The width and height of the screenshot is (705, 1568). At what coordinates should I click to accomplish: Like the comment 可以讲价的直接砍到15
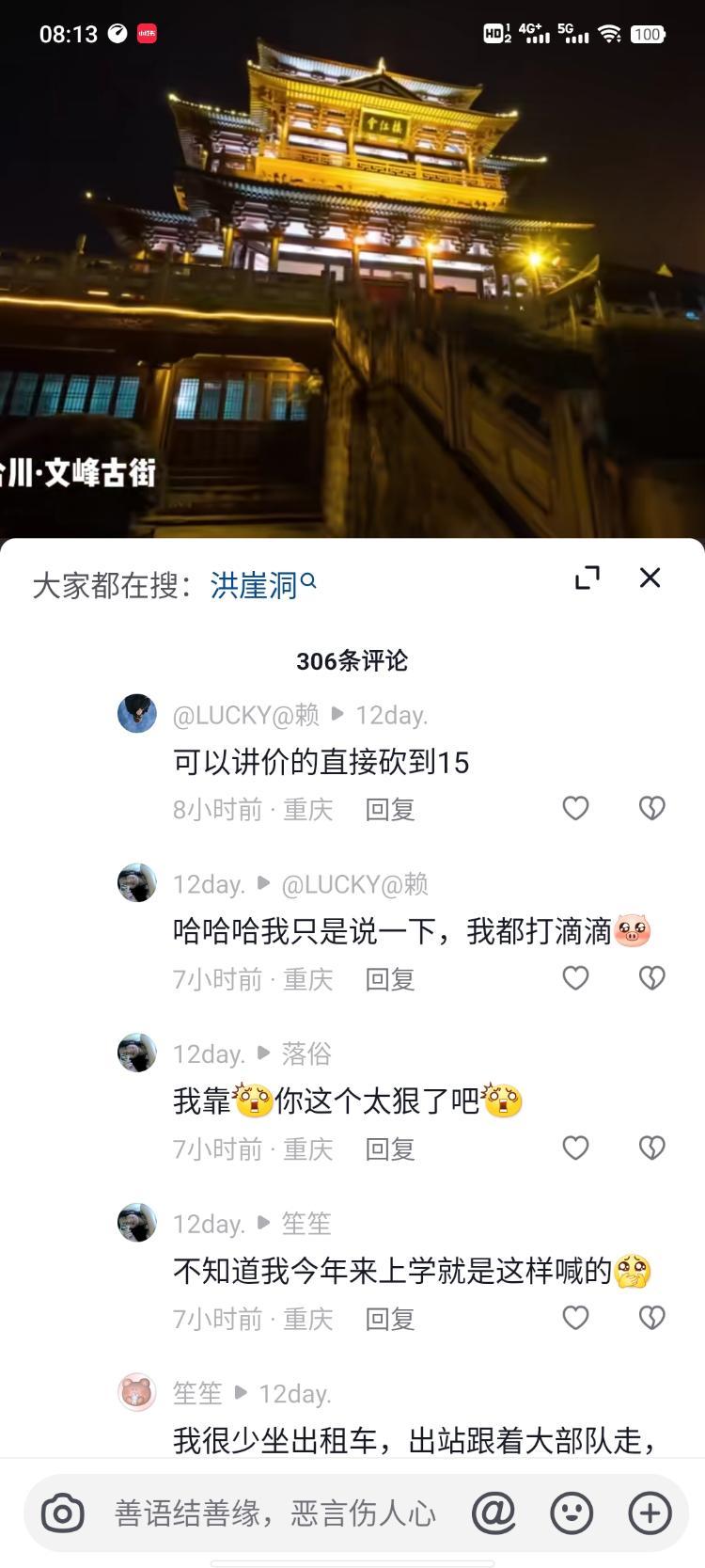click(575, 808)
